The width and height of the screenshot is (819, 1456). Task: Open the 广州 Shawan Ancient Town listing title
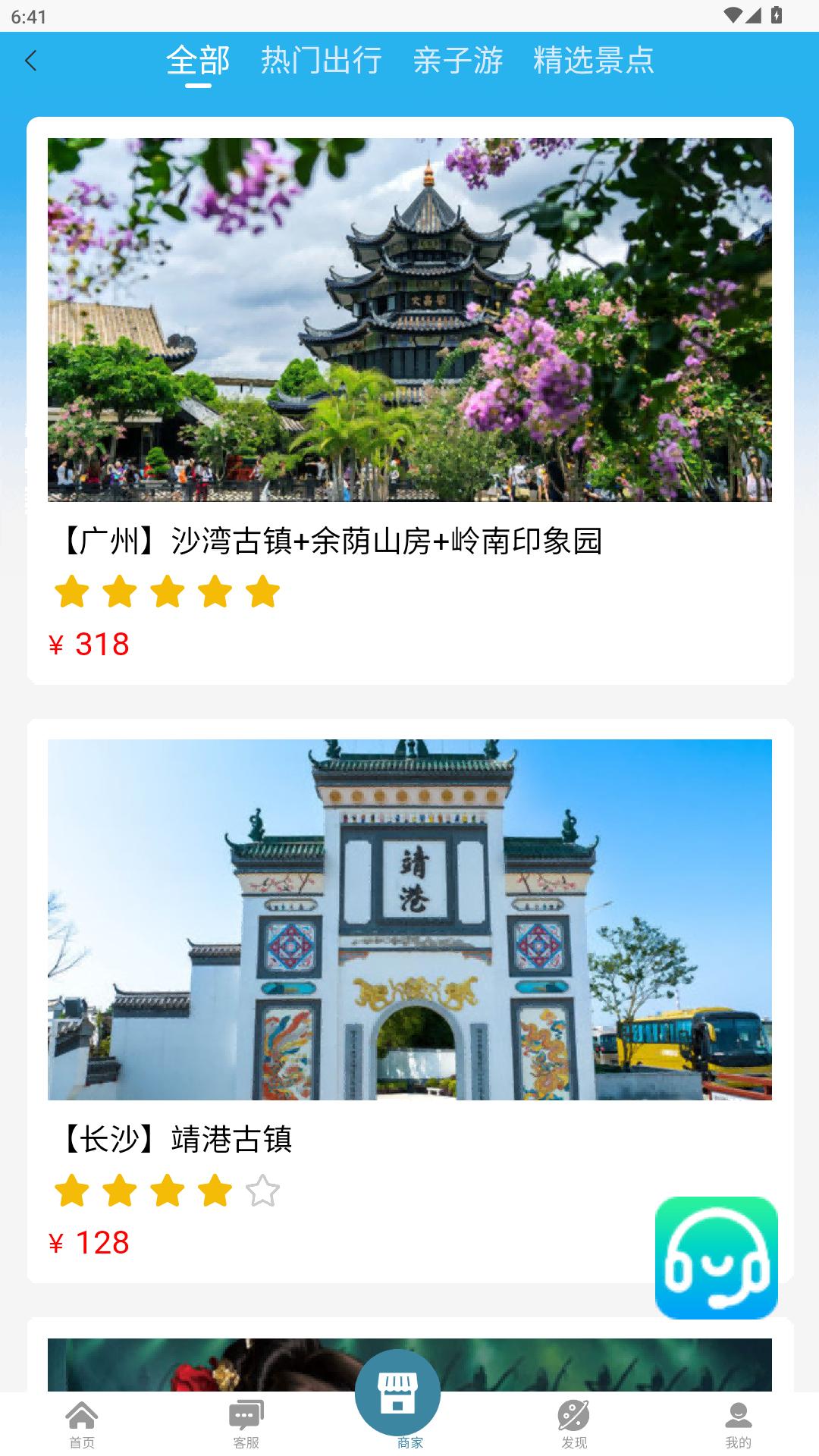point(330,541)
